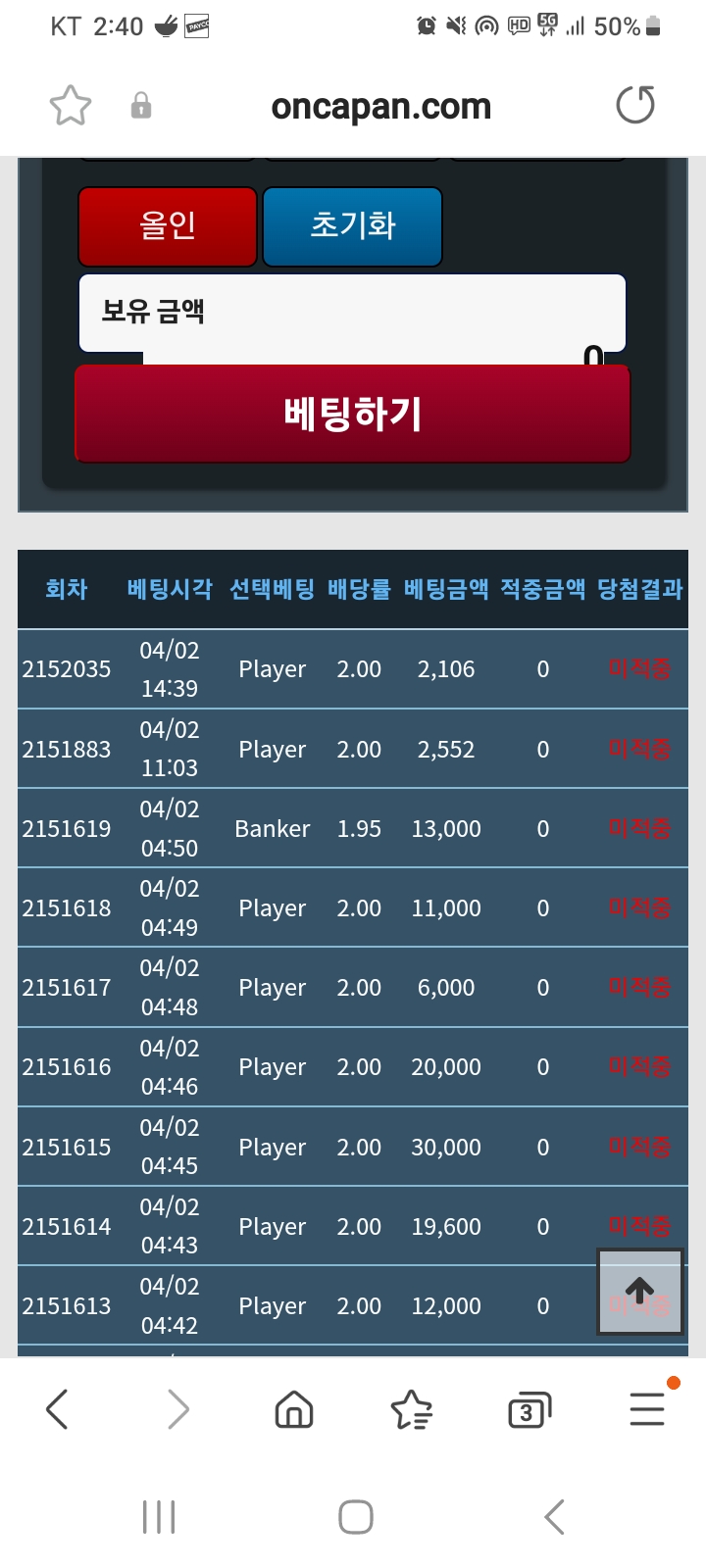Open the browser home page

pos(294,1410)
